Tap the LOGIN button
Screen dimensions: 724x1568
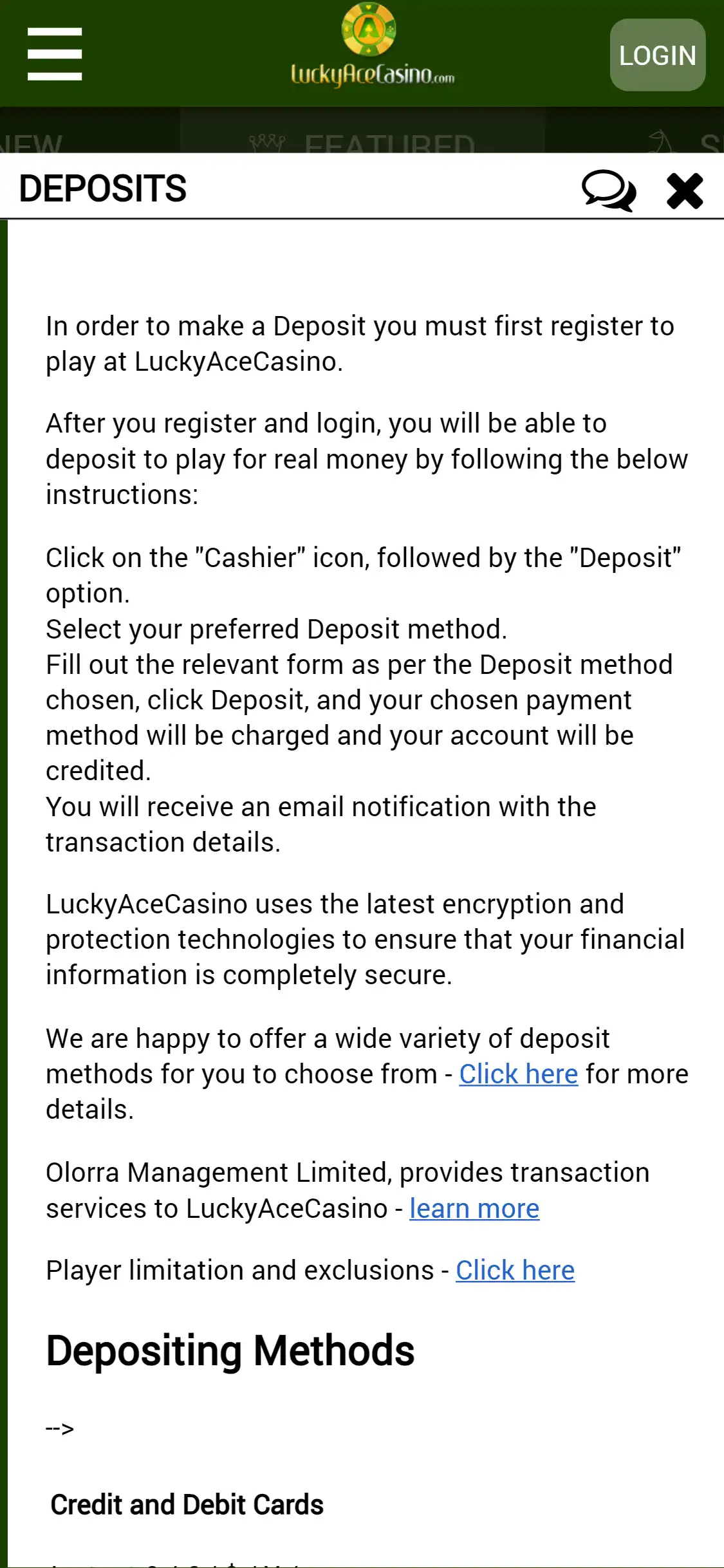pos(657,55)
